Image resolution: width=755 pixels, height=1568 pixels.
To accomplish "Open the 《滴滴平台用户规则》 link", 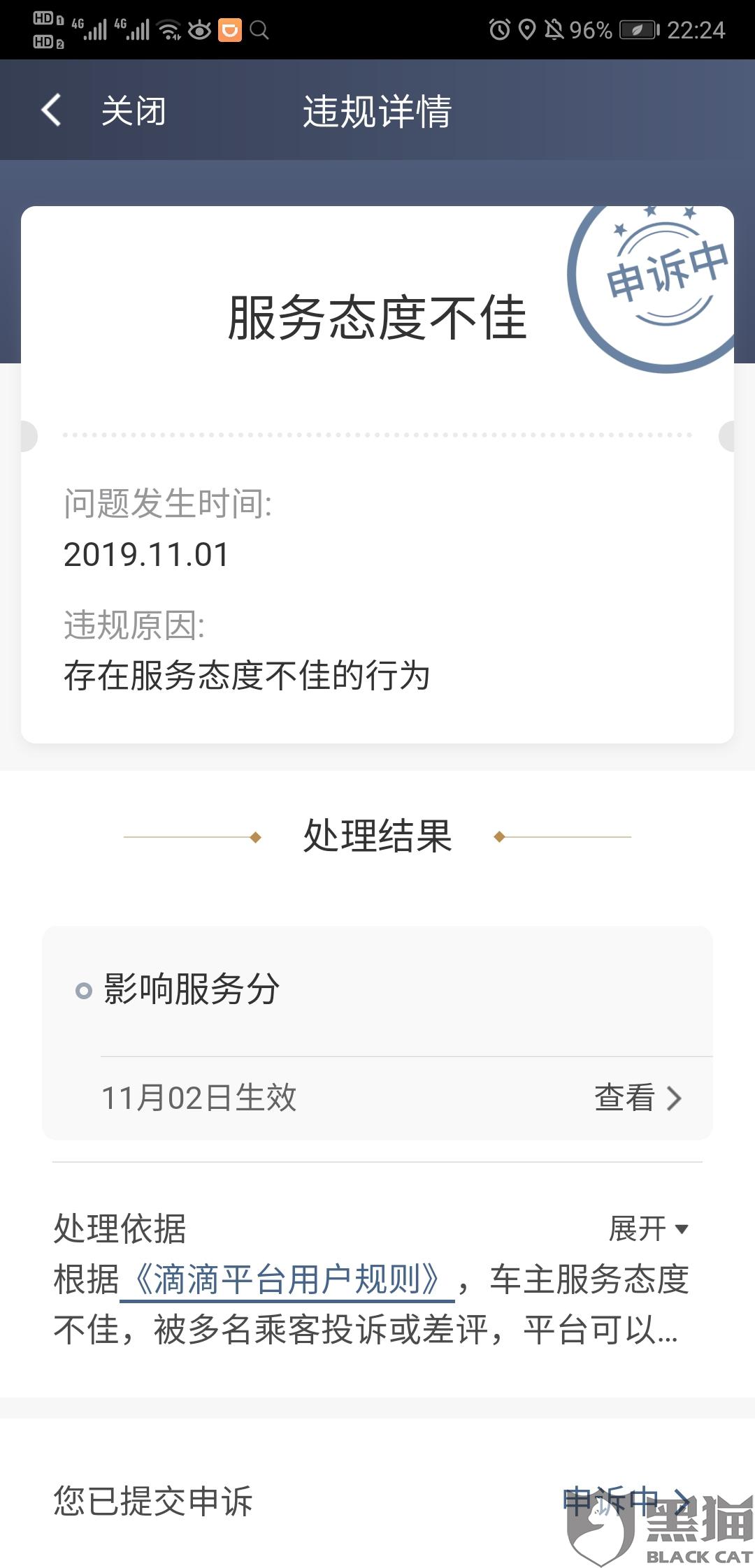I will coord(287,1280).
